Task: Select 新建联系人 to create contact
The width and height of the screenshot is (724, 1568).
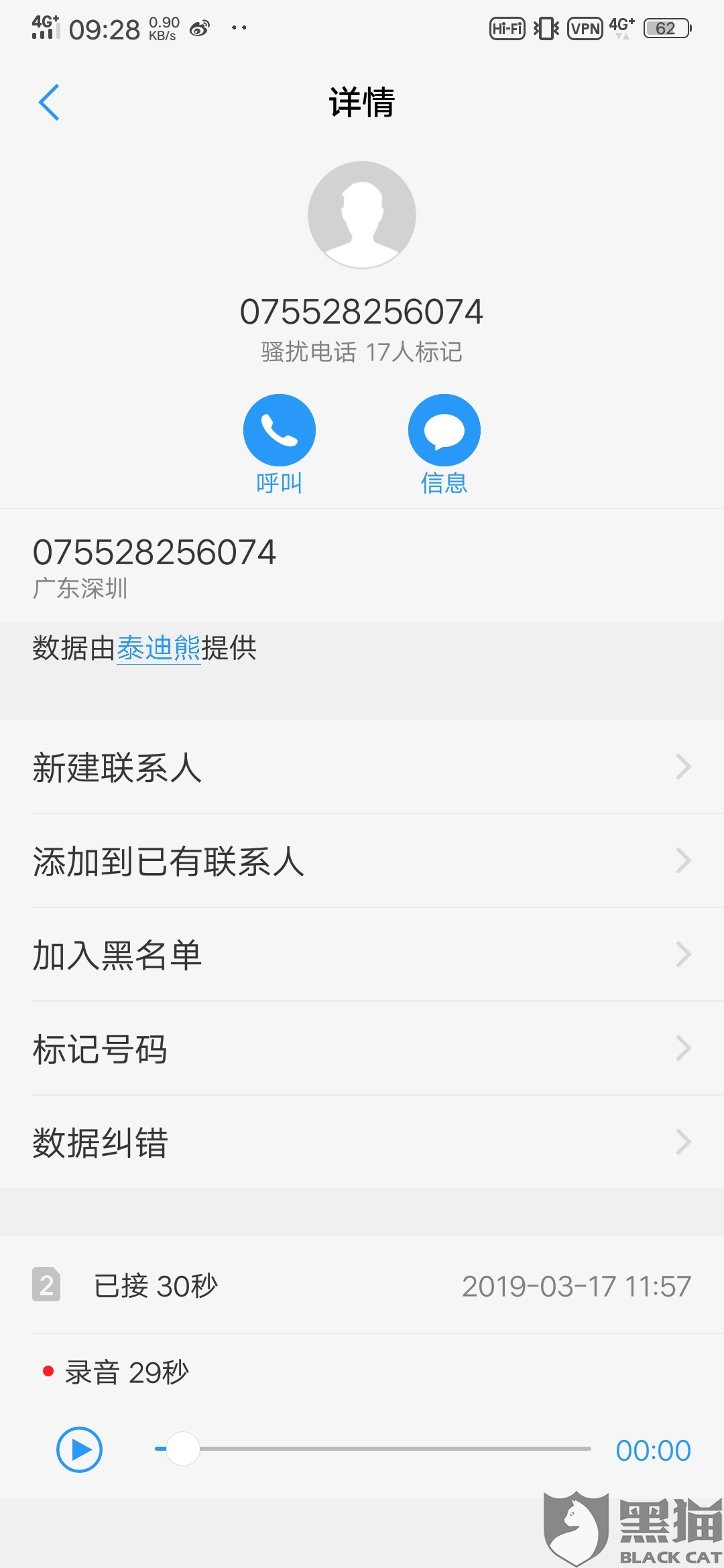Action: (x=362, y=767)
